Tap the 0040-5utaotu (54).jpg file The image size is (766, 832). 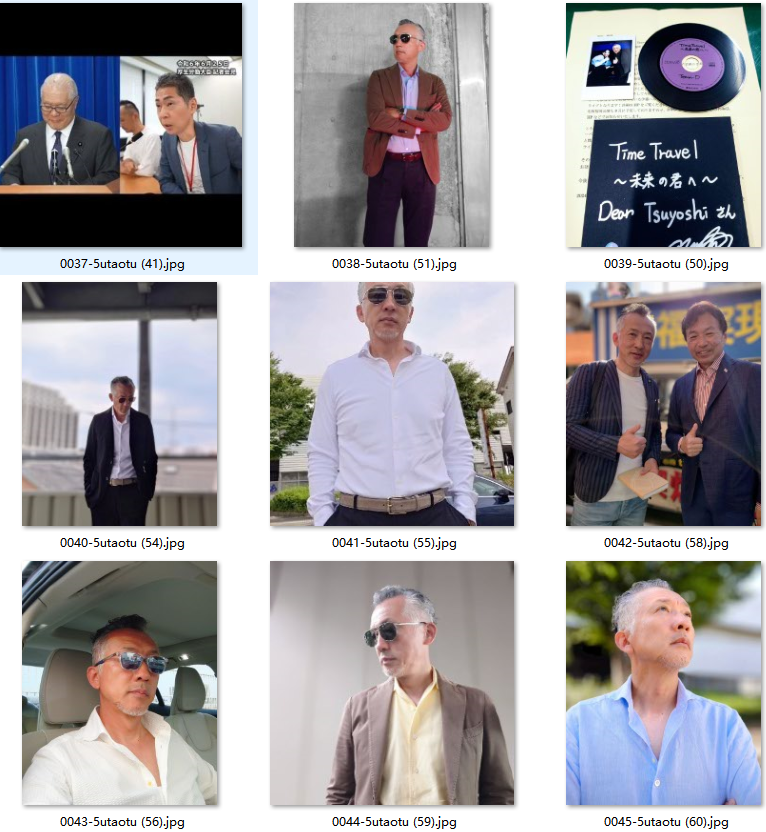pos(120,404)
